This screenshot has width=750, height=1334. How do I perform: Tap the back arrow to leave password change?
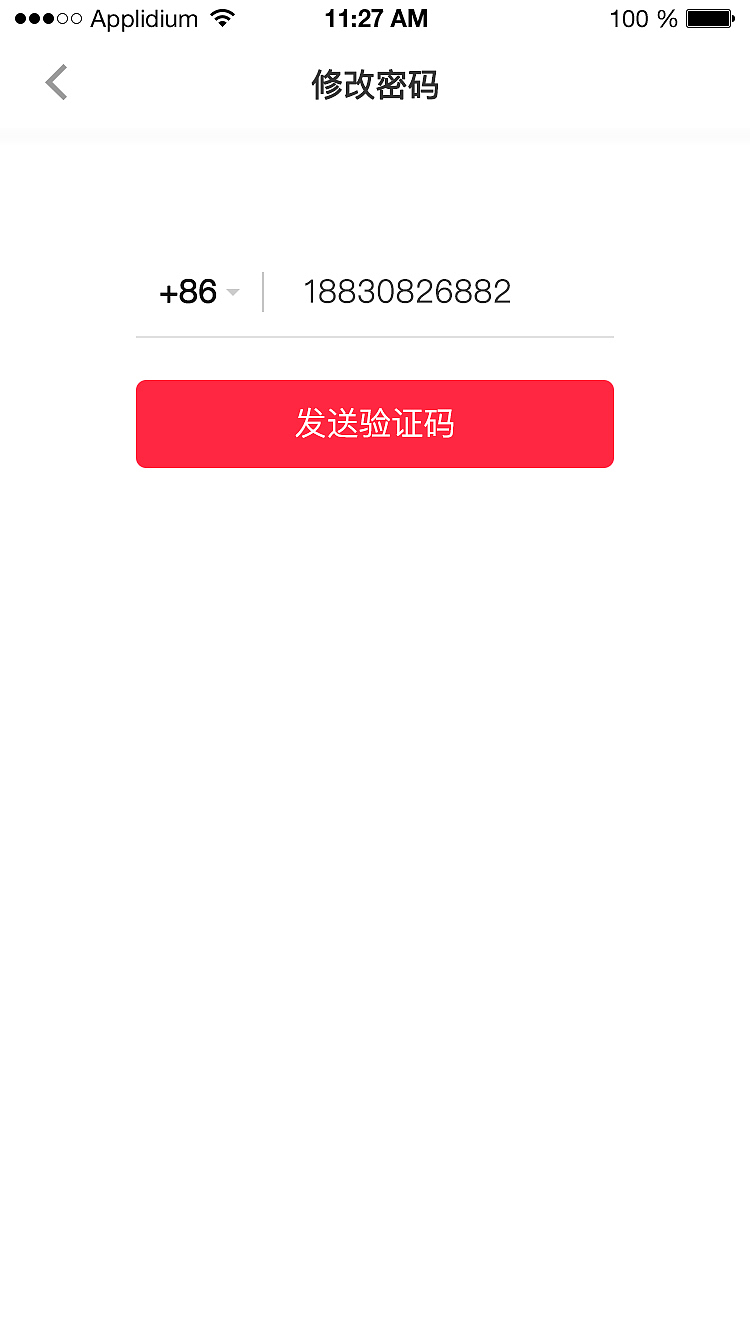[55, 83]
